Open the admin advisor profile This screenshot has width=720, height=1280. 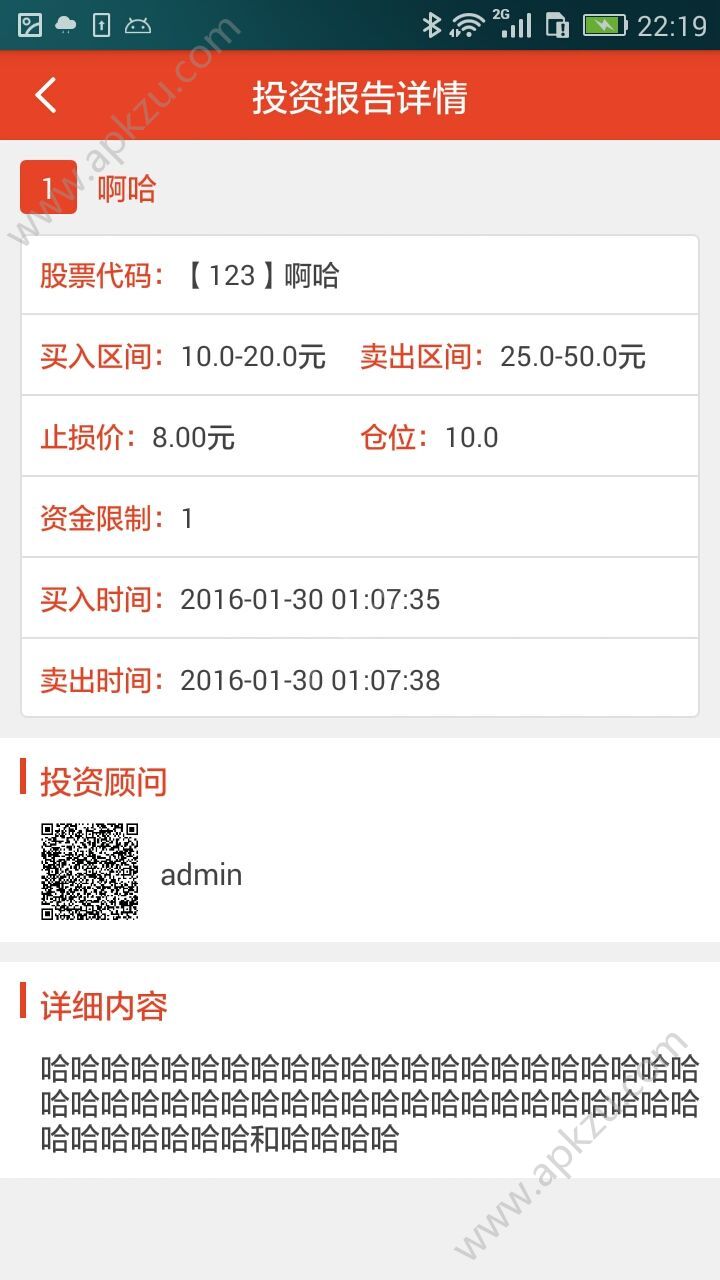coord(201,874)
